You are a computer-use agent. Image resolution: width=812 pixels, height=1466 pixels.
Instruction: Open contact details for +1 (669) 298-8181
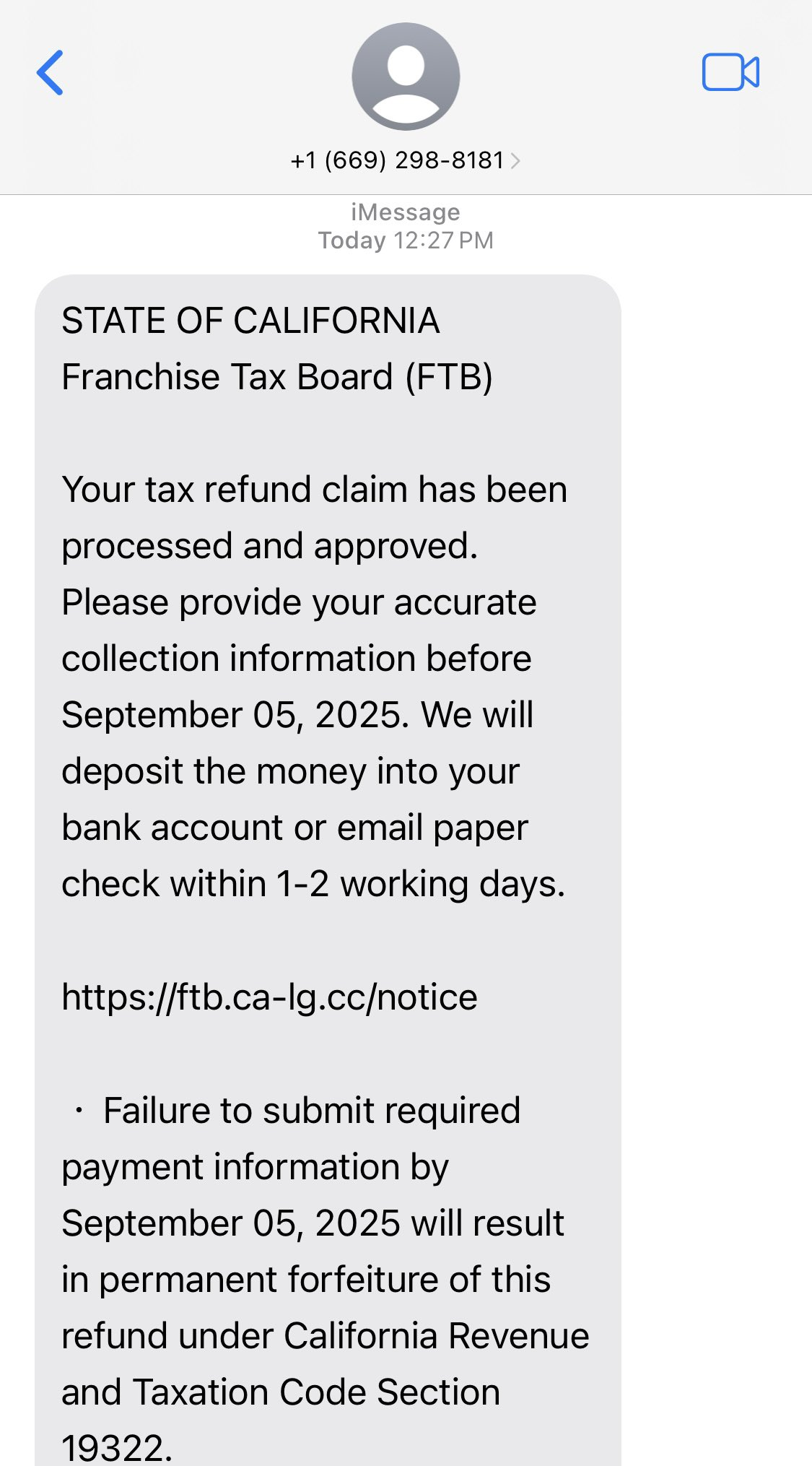pyautogui.click(x=404, y=160)
